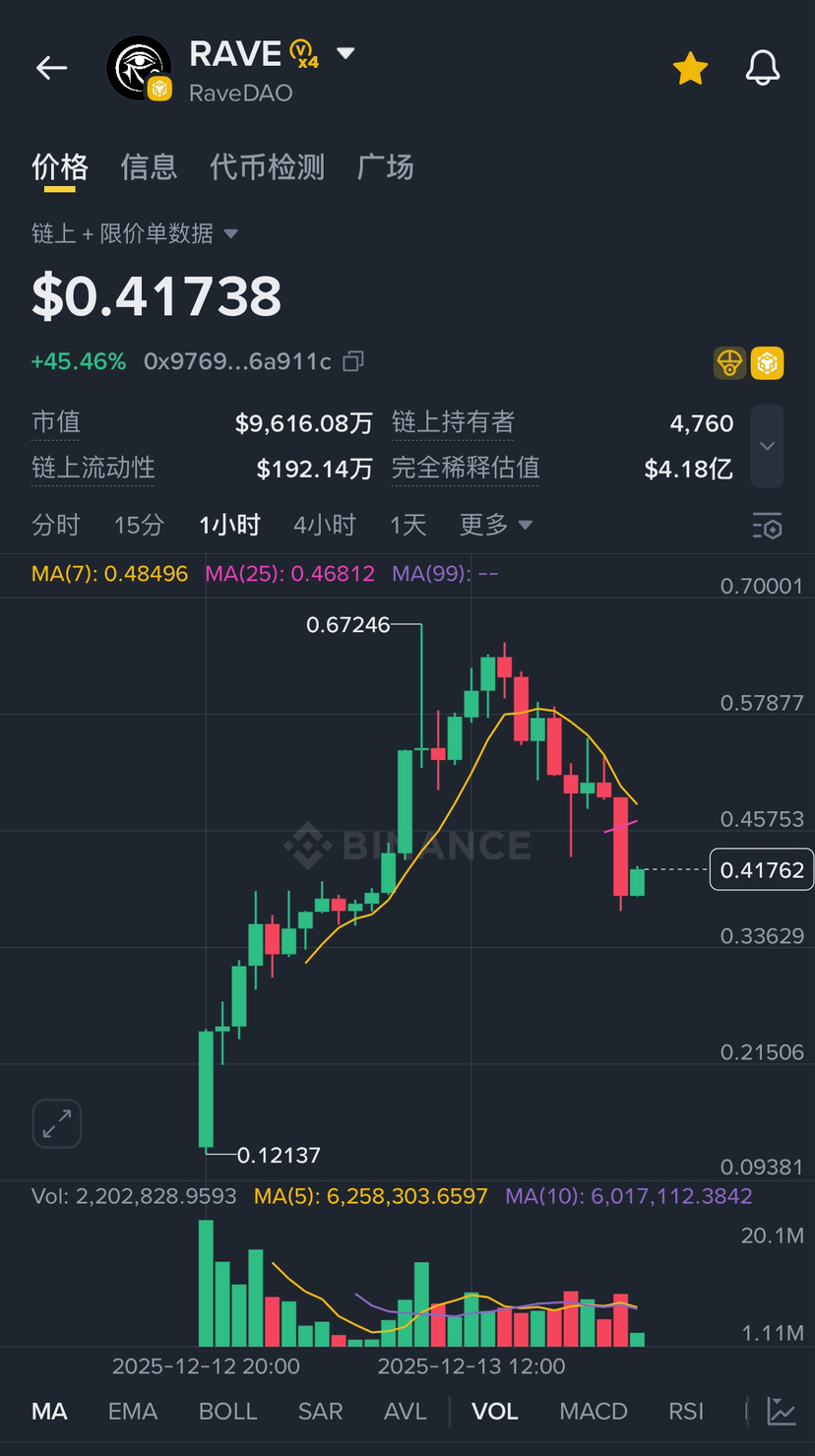Expand the chart to fullscreen
This screenshot has width=815, height=1456.
pos(57,1123)
